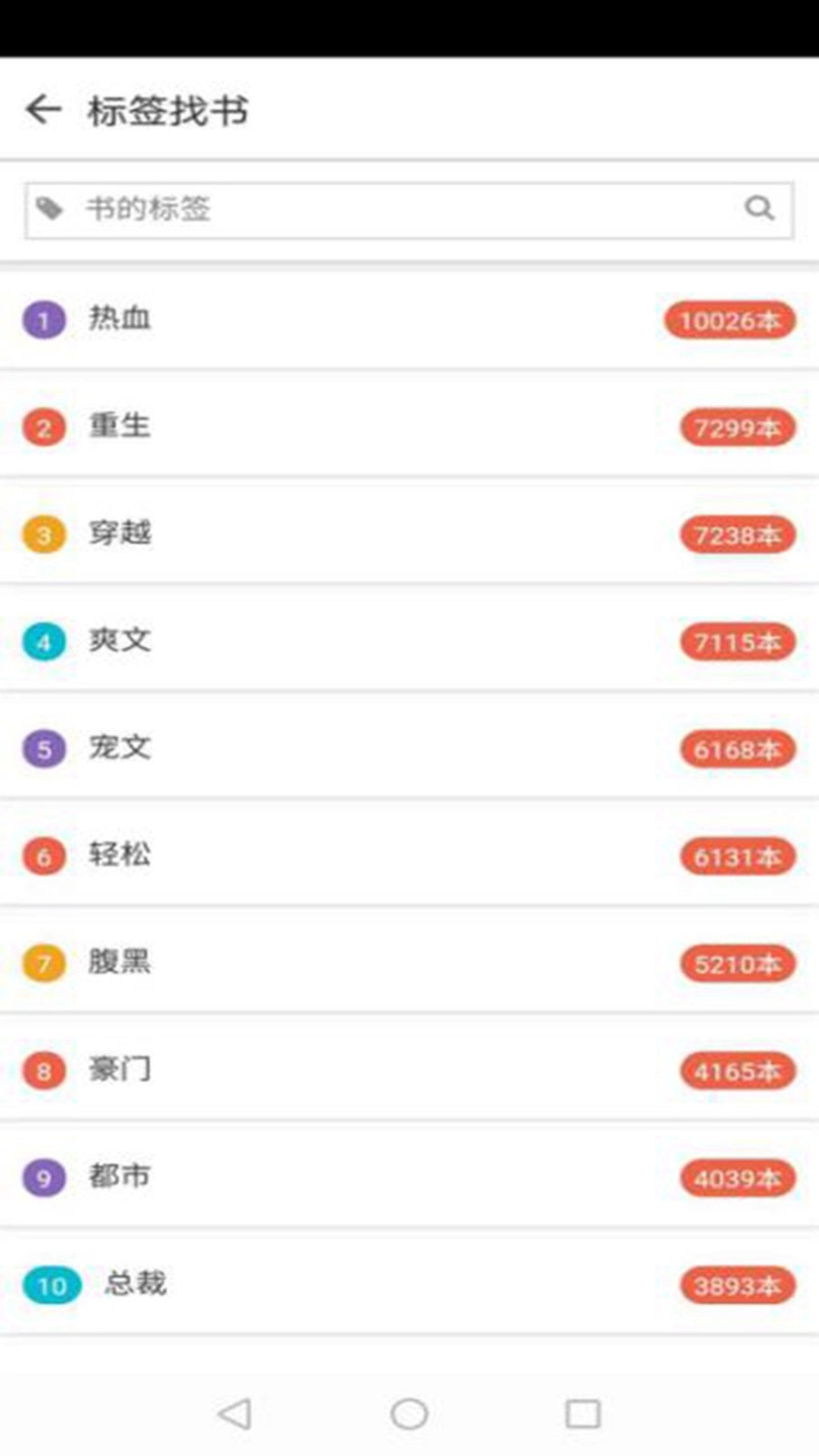Open recent apps via square button
The image size is (819, 1456).
[x=582, y=1413]
